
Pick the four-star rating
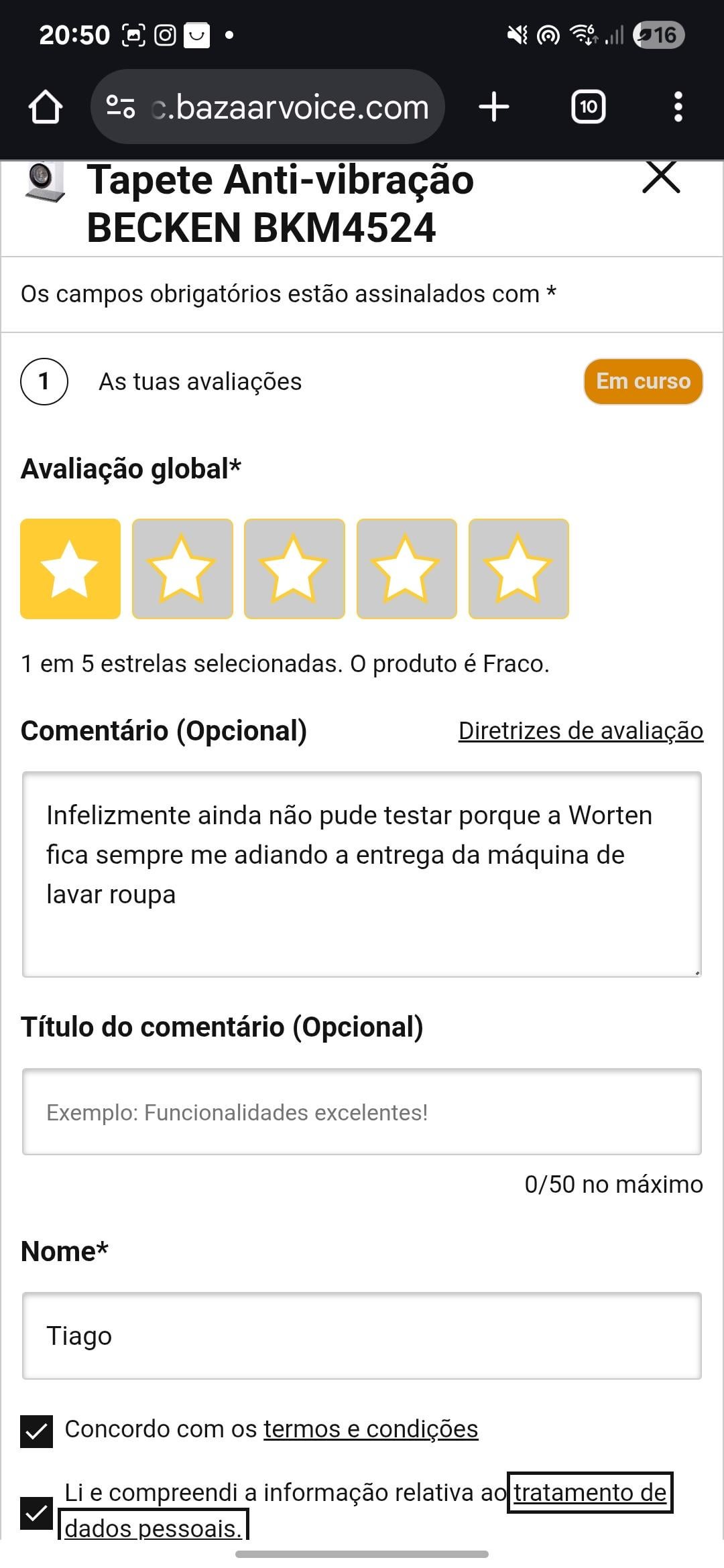point(406,568)
